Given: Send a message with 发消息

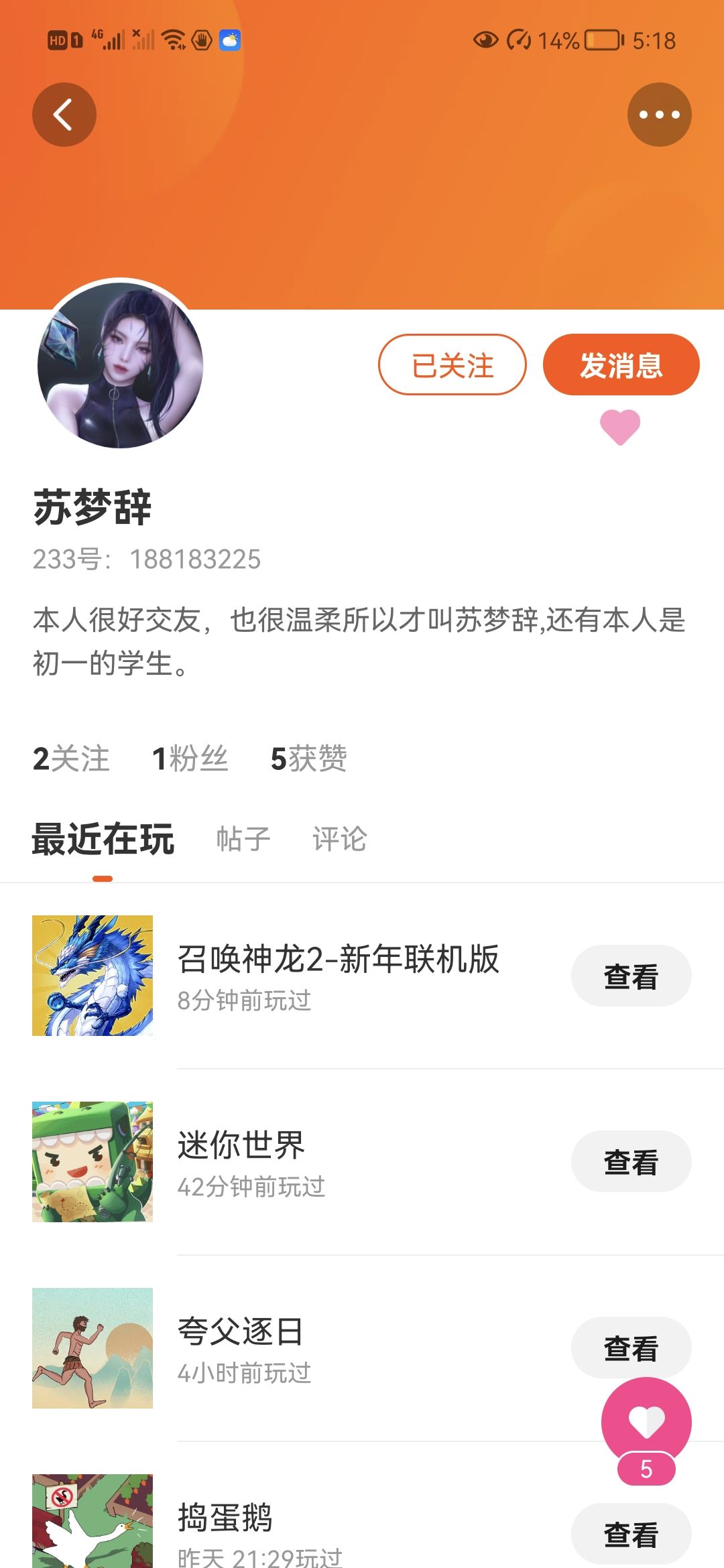Looking at the screenshot, I should tap(621, 365).
